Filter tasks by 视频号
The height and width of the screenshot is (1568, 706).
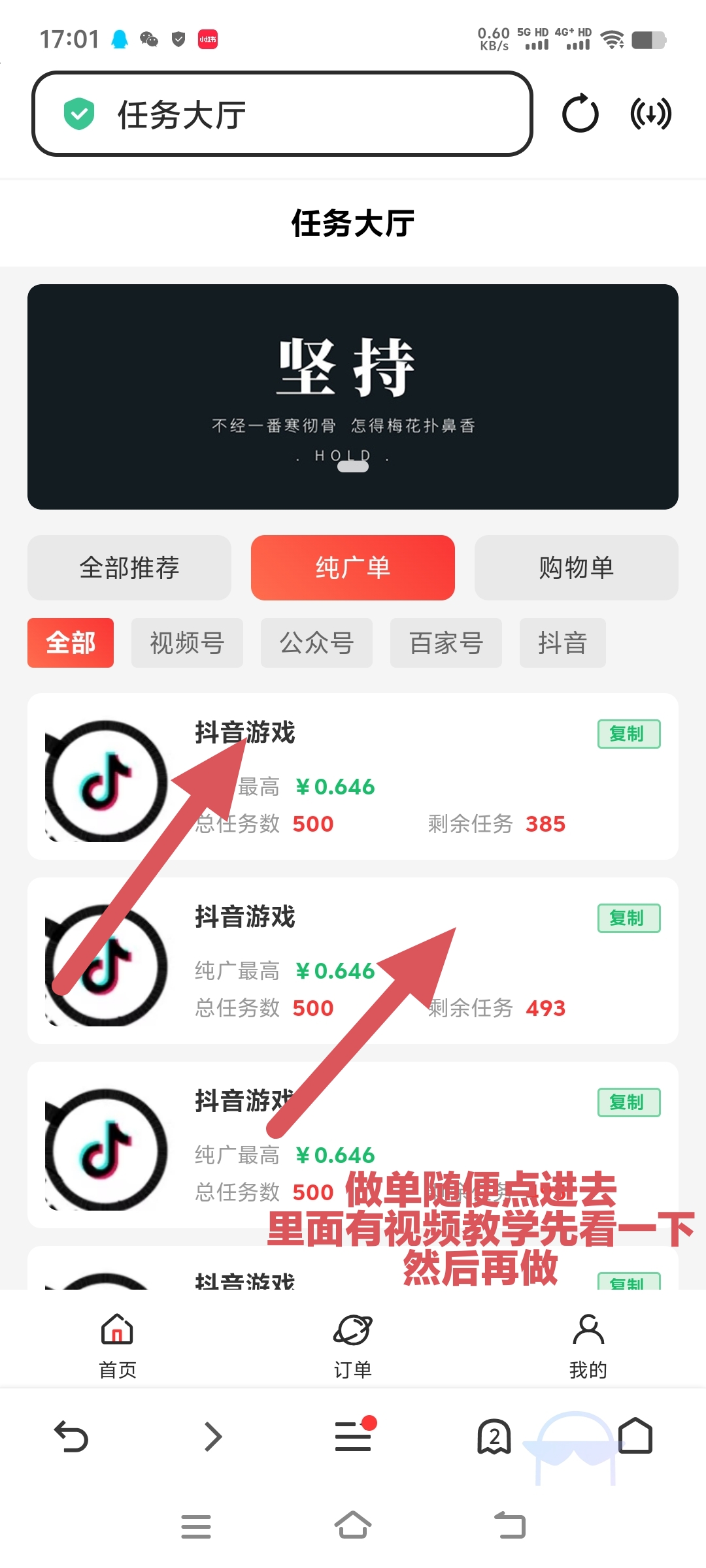point(187,643)
